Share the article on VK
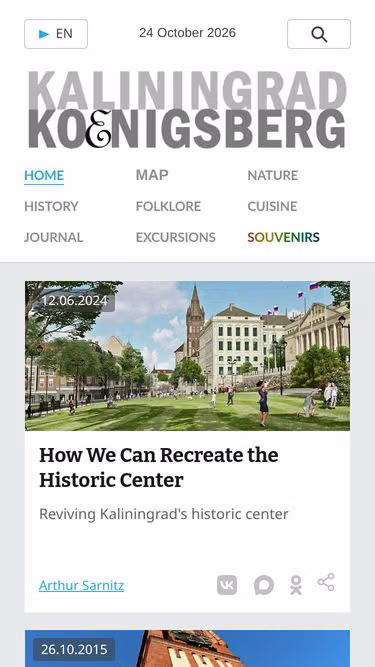The width and height of the screenshot is (375, 667). click(227, 585)
